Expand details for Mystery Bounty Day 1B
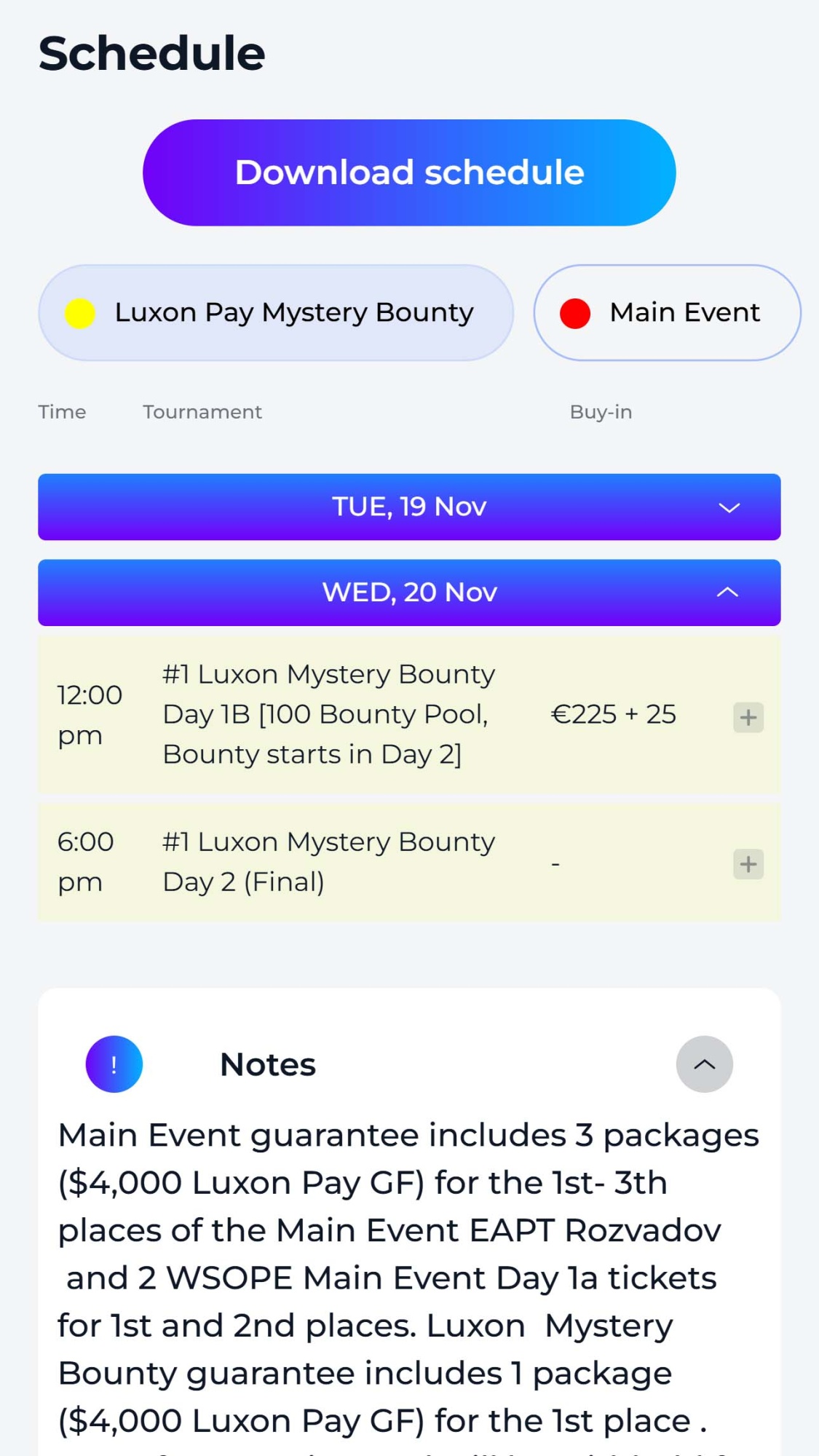Viewport: 819px width, 1456px height. click(748, 718)
